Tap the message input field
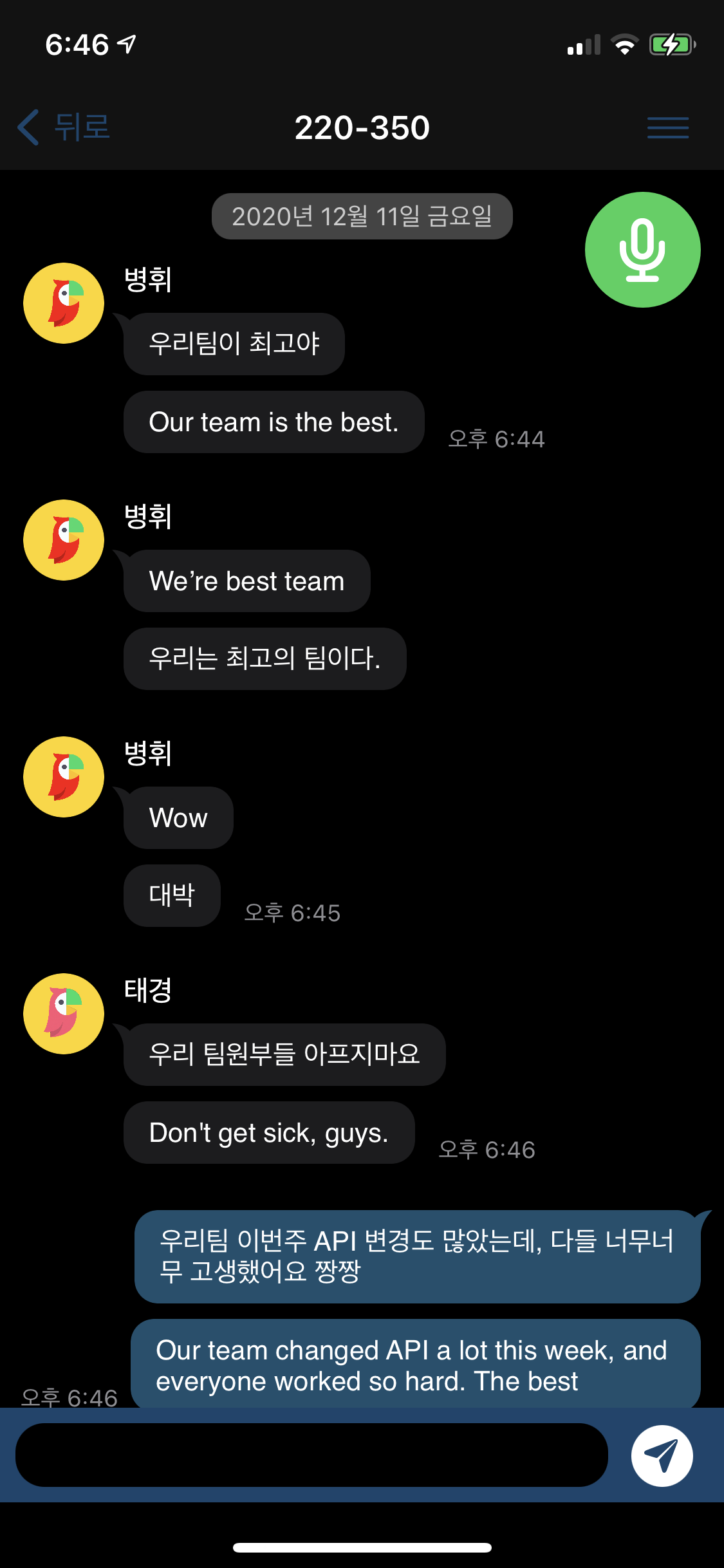The width and height of the screenshot is (724, 1568). click(311, 1455)
